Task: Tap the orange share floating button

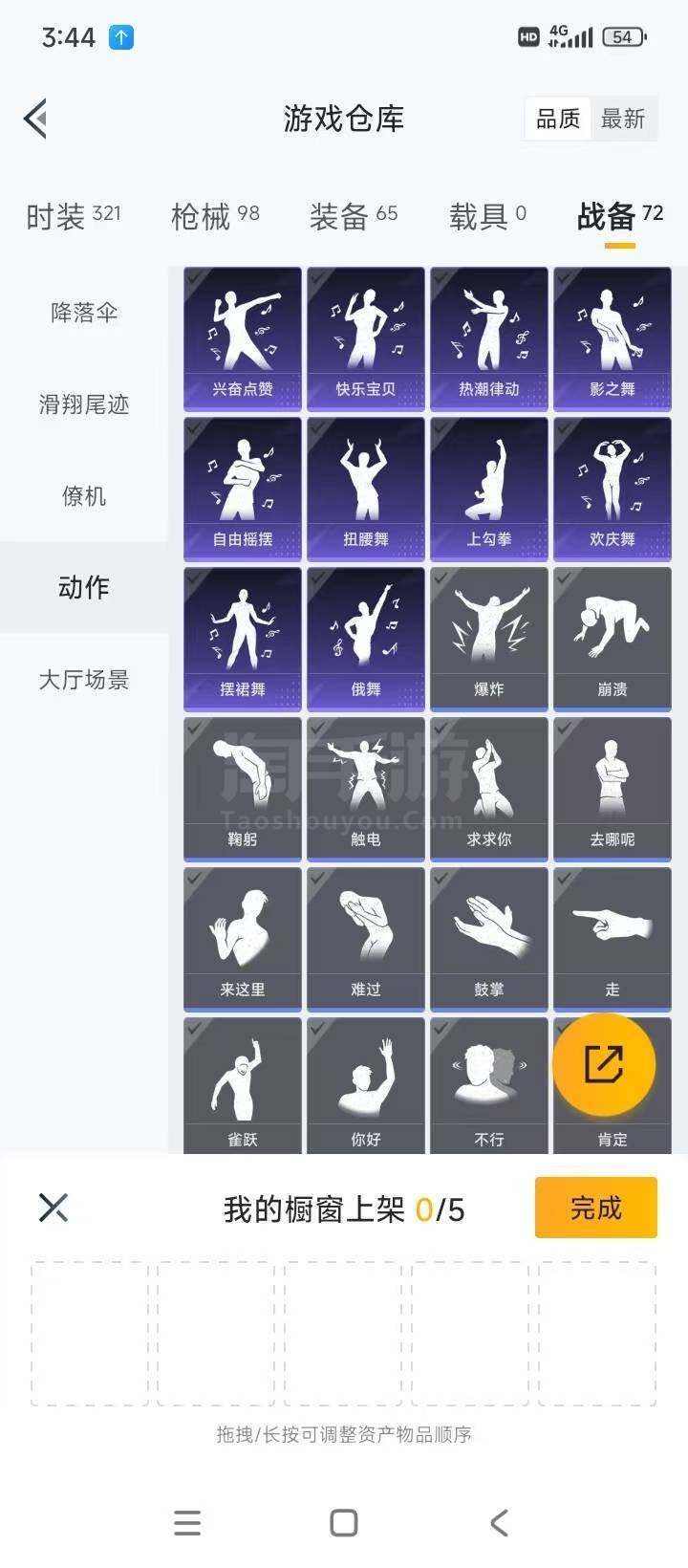Action: tap(604, 1064)
